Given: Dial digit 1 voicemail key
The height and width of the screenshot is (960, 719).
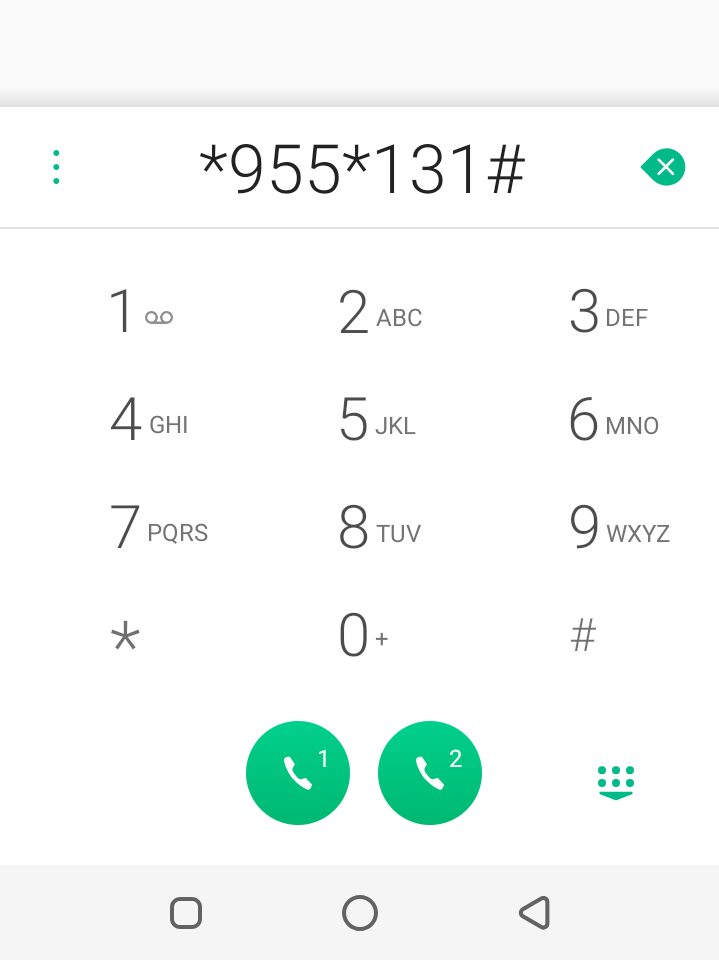Looking at the screenshot, I should 139,312.
